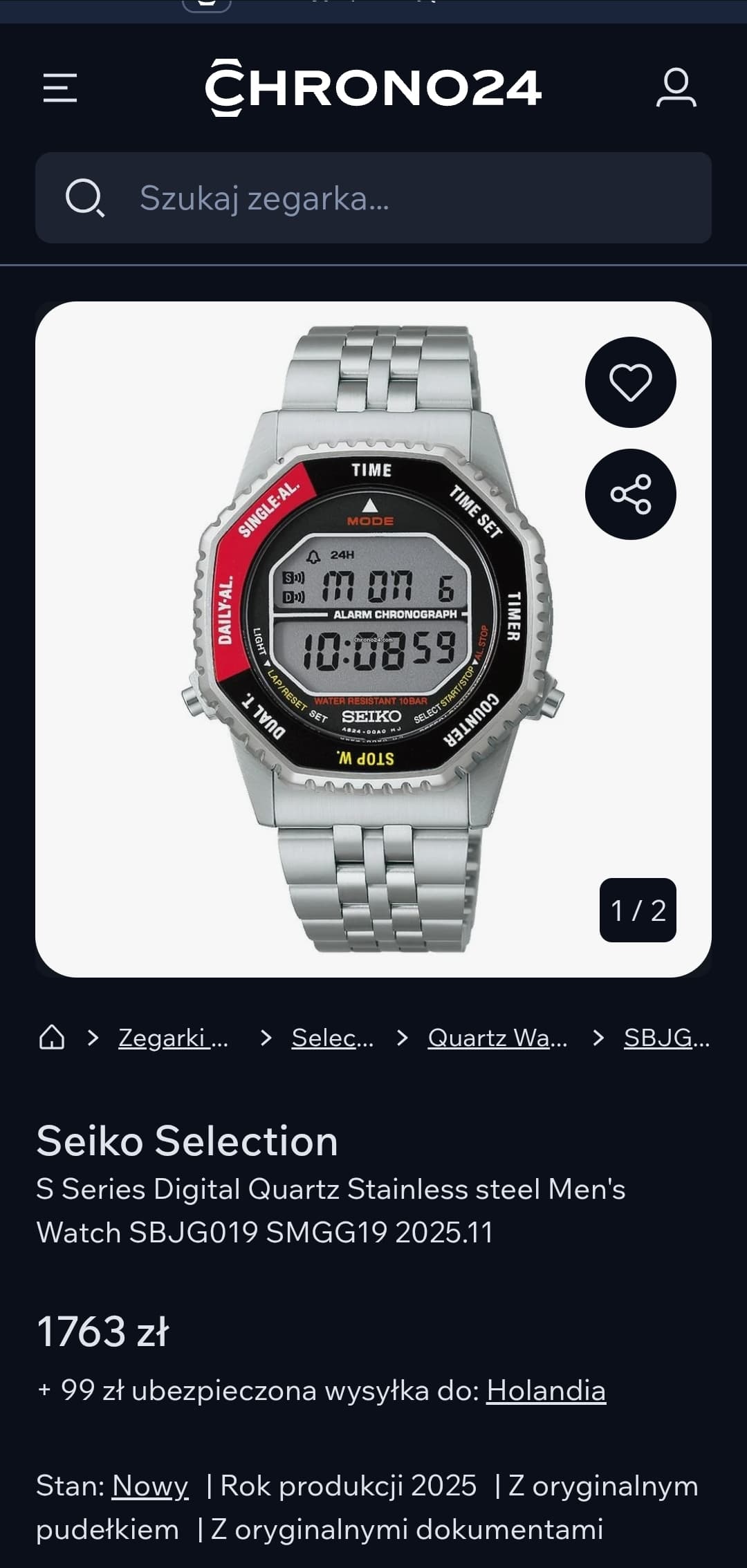Go to home via breadcrumb icon
The height and width of the screenshot is (1568, 747).
[52, 1037]
